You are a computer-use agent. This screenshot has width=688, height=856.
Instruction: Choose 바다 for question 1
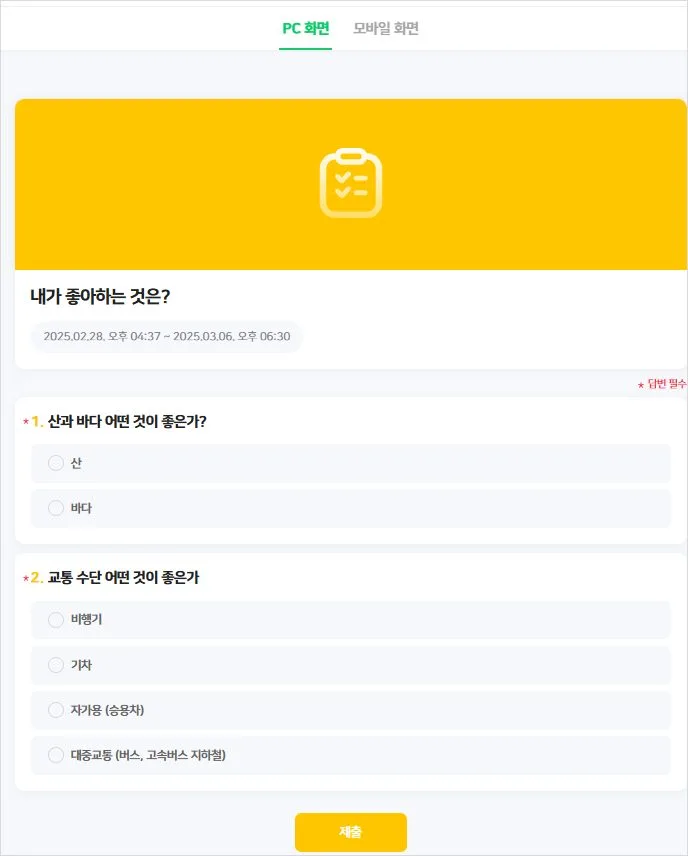(x=56, y=508)
